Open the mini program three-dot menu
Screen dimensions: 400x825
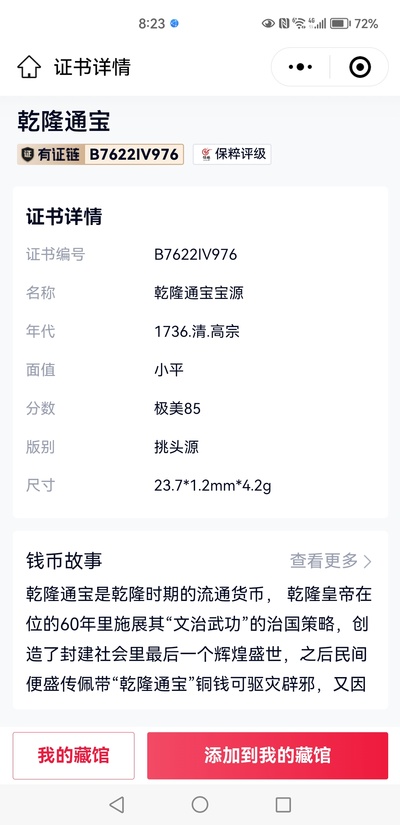[301, 67]
